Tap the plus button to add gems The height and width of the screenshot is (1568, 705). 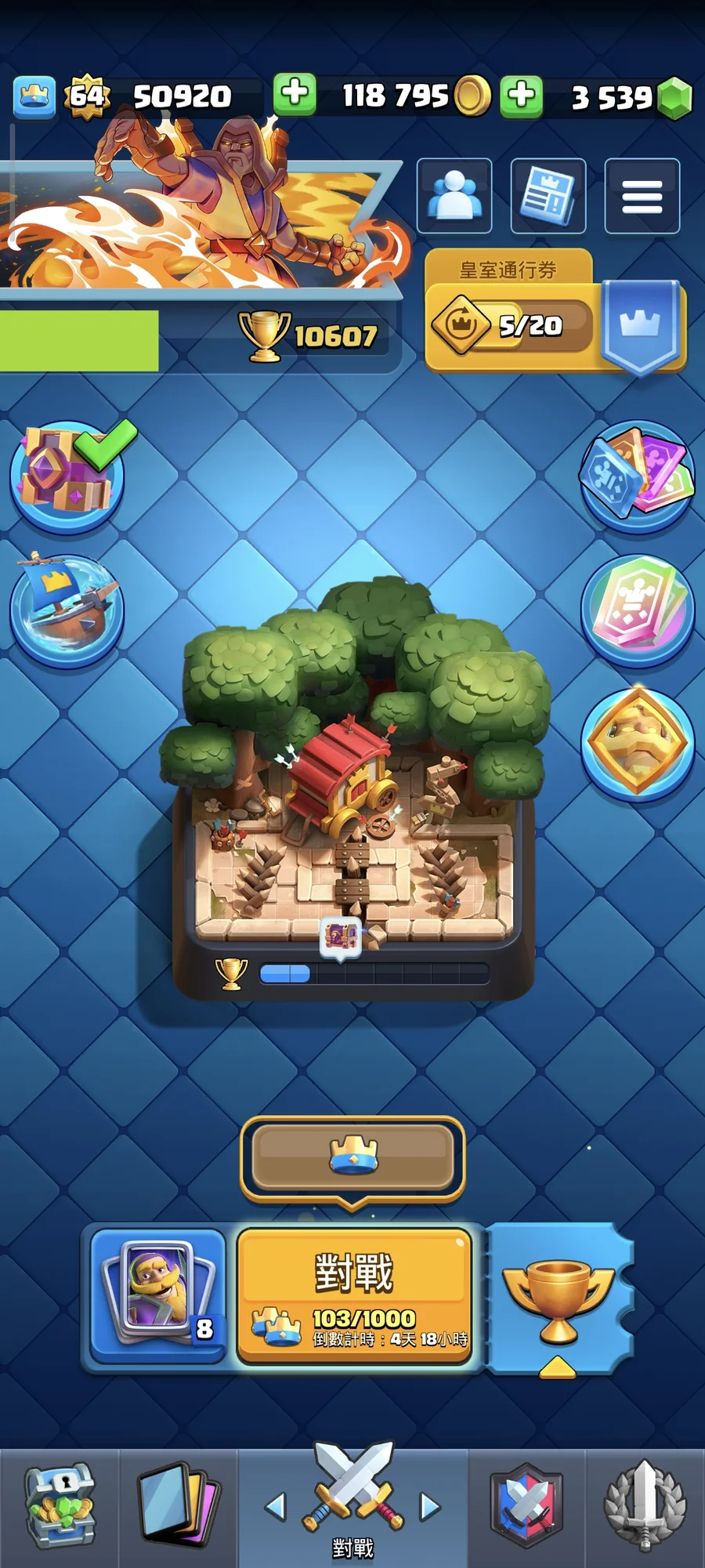(522, 96)
